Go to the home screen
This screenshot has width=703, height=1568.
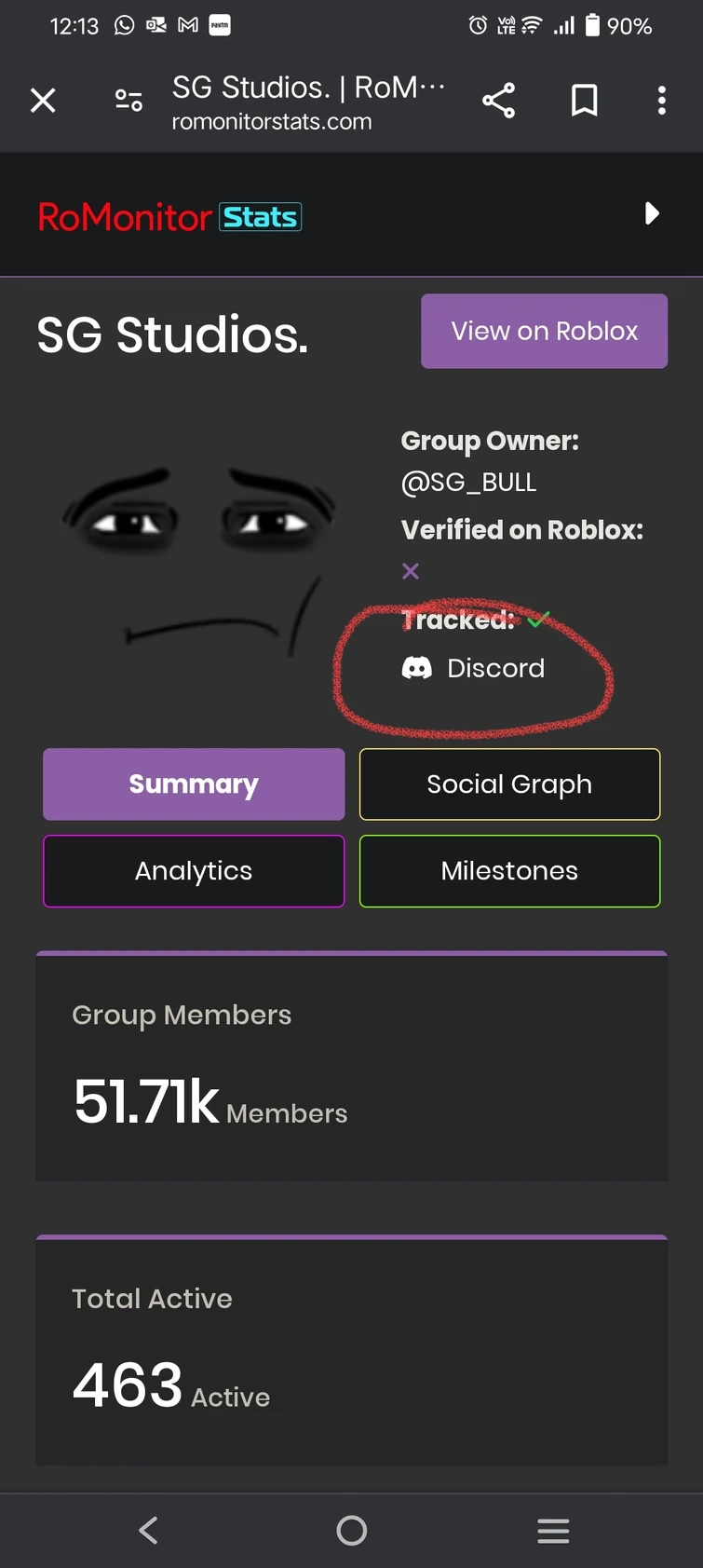(352, 1530)
